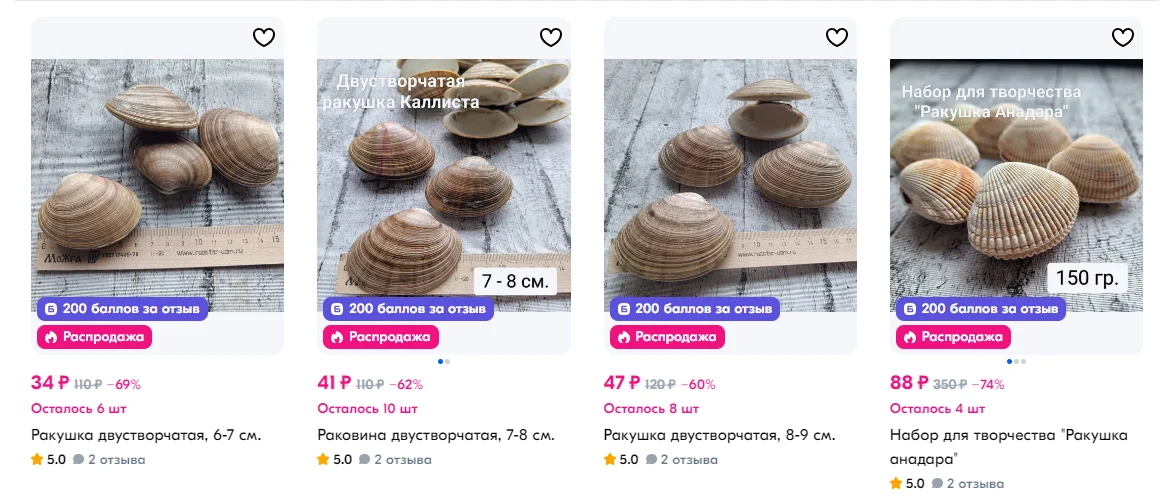
Task: Like the Ракушка двустворчатая 8-9 см product
Action: point(837,37)
